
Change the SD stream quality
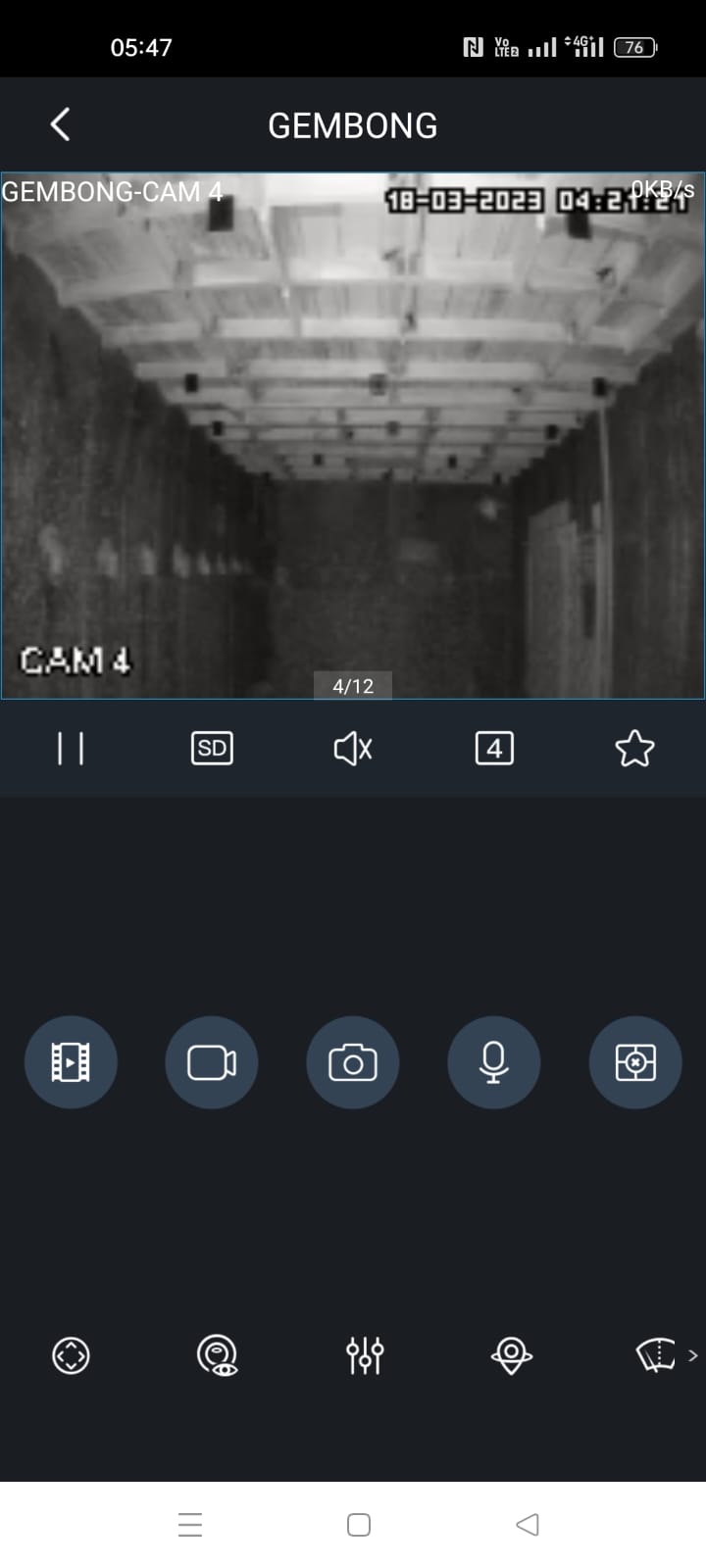[212, 749]
